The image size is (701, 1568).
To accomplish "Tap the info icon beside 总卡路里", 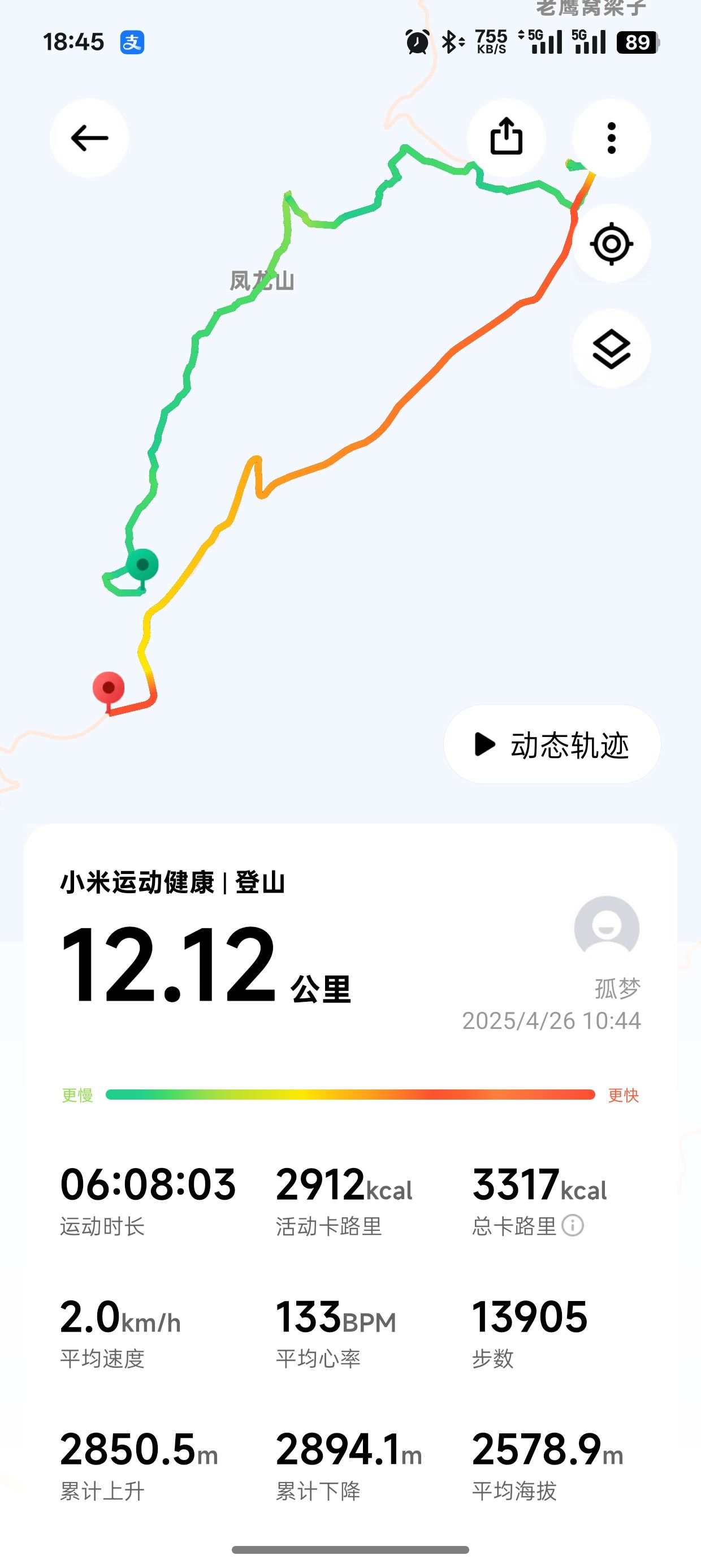I will pos(573,1225).
